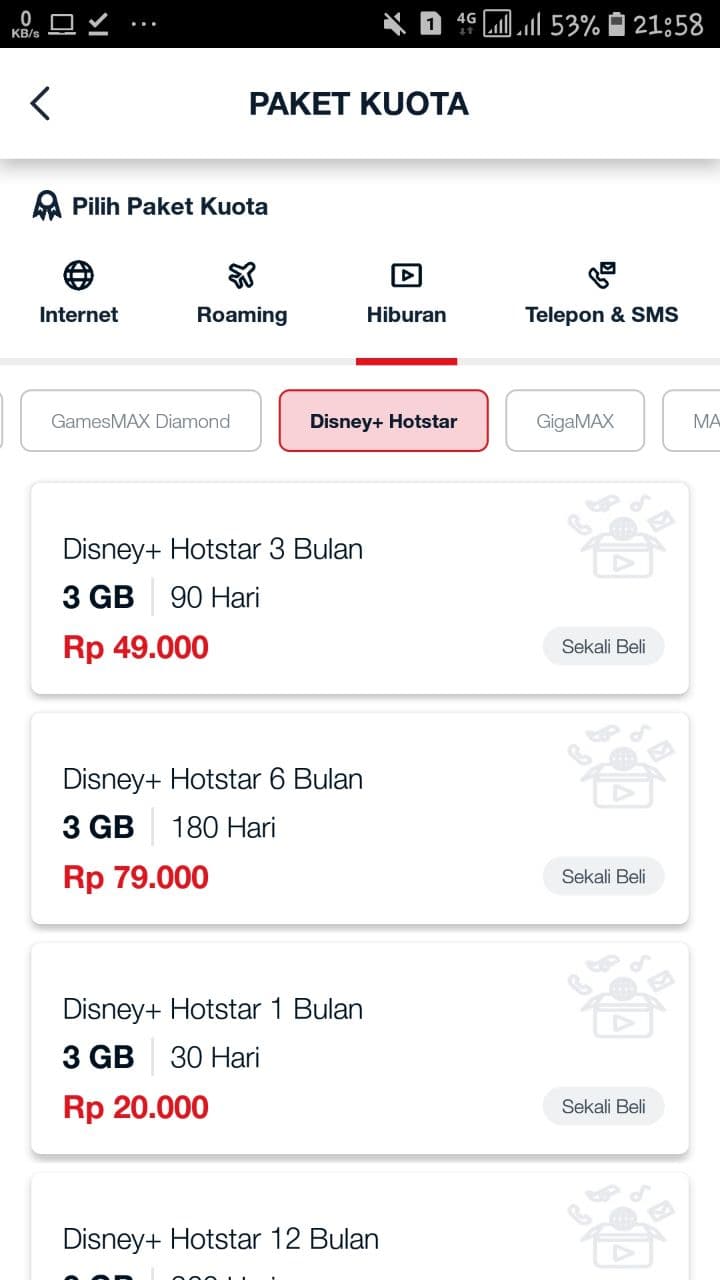Image resolution: width=720 pixels, height=1280 pixels.
Task: Tap Sekali Beli on Disney+ Hotstar 1 Bulan
Action: coord(603,1106)
